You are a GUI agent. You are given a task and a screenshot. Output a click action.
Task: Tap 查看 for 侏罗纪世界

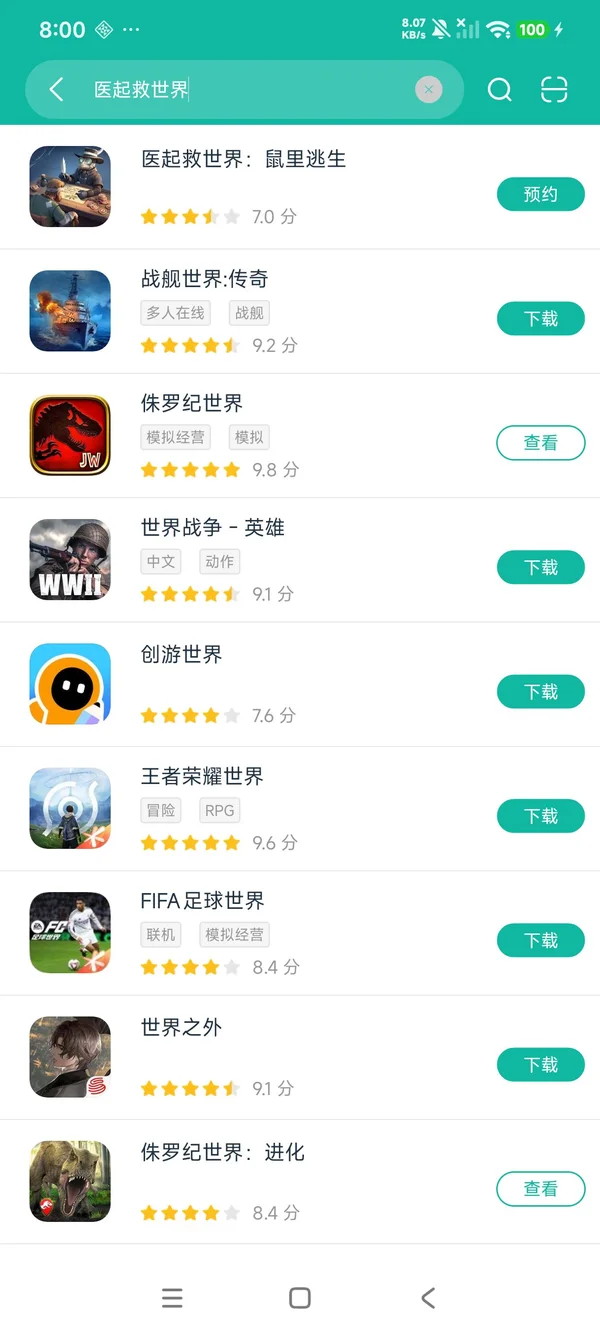click(541, 443)
